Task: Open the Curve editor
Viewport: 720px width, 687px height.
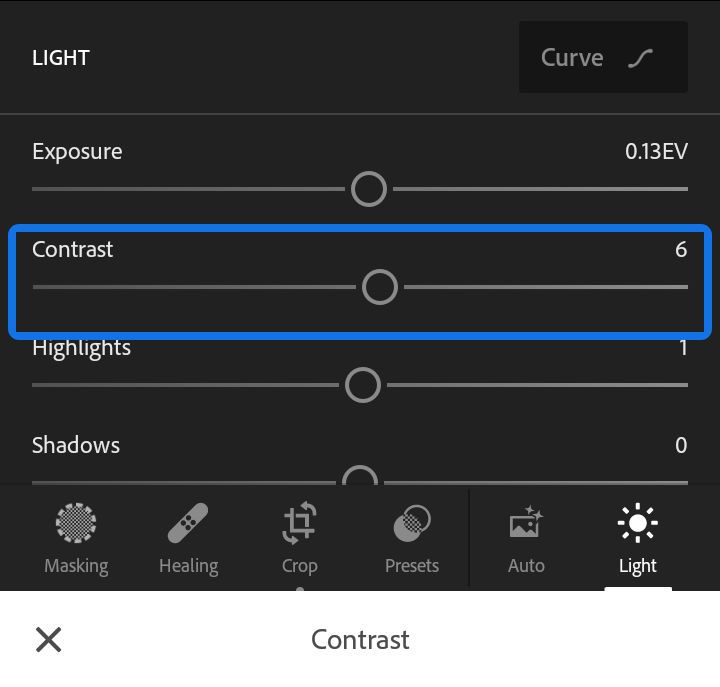Action: pyautogui.click(x=602, y=58)
